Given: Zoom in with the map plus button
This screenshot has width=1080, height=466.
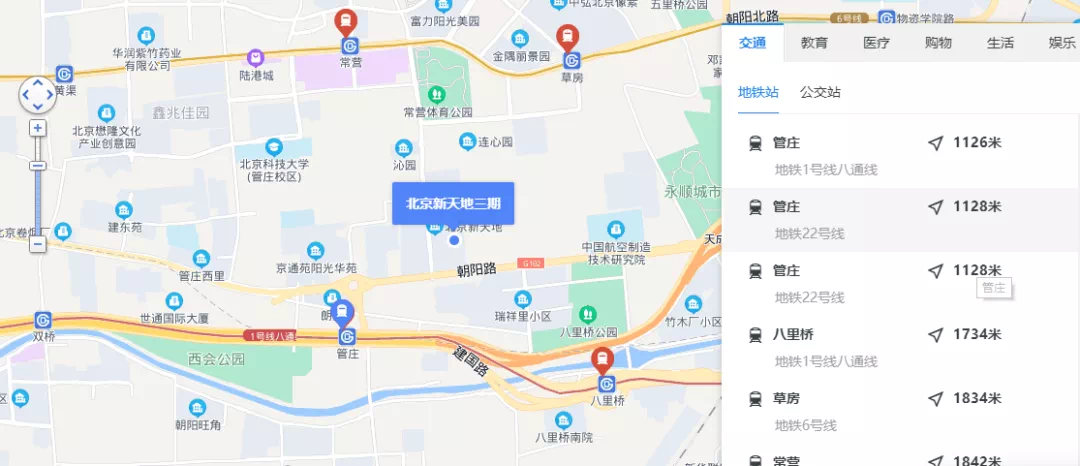Looking at the screenshot, I should point(37,128).
